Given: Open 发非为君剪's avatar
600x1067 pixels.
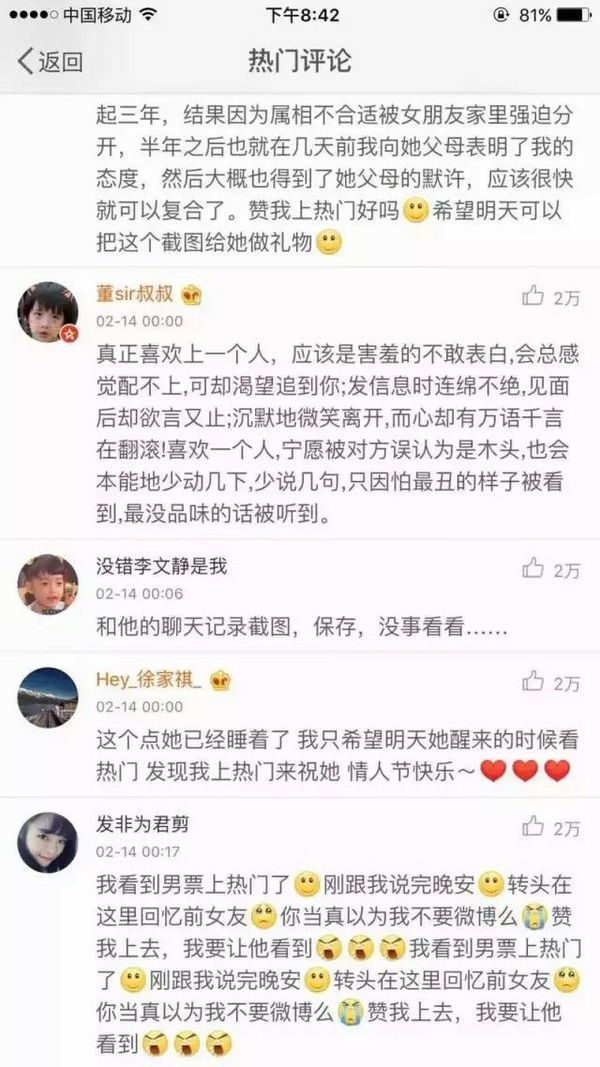Looking at the screenshot, I should (48, 842).
